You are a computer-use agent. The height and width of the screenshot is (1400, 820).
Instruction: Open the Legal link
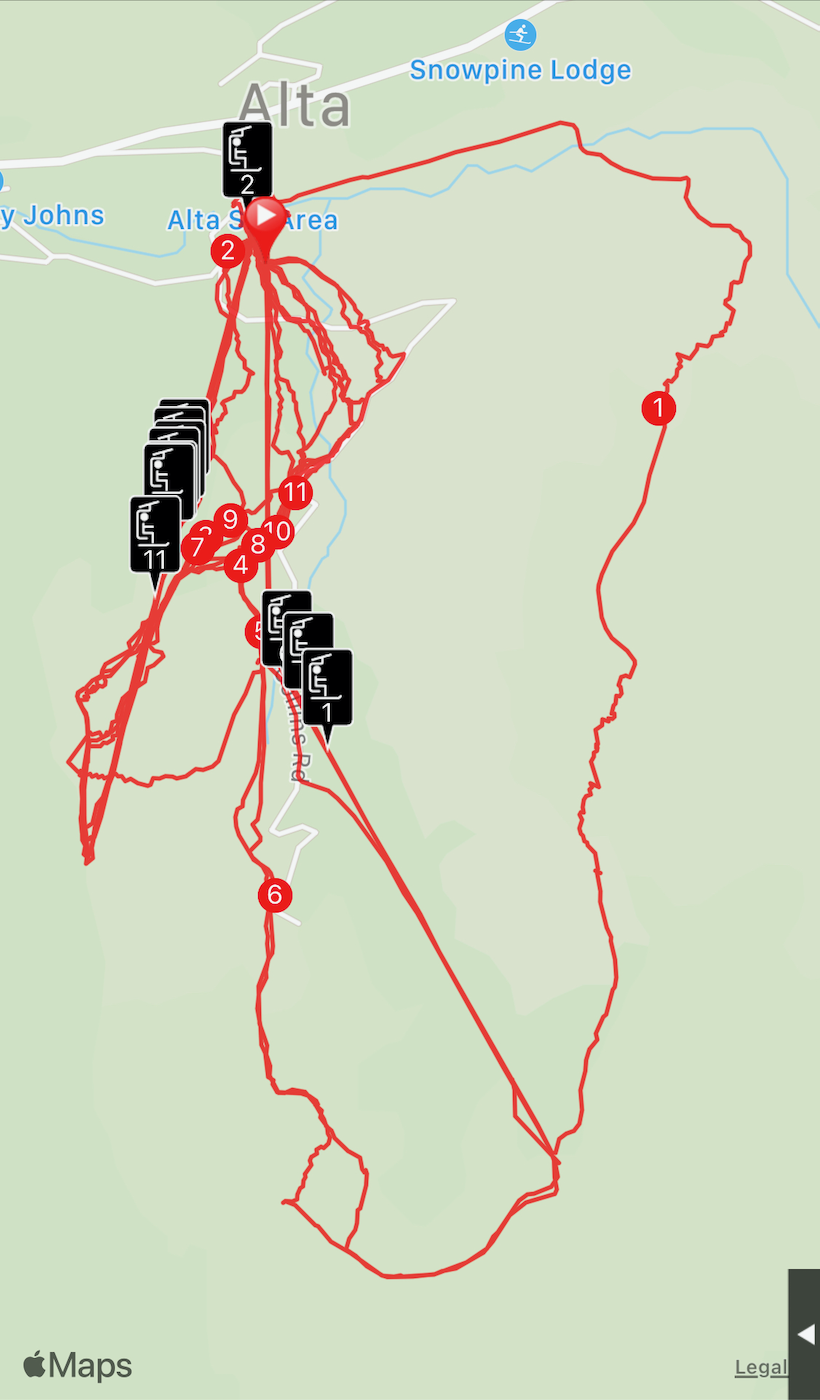(x=760, y=1368)
